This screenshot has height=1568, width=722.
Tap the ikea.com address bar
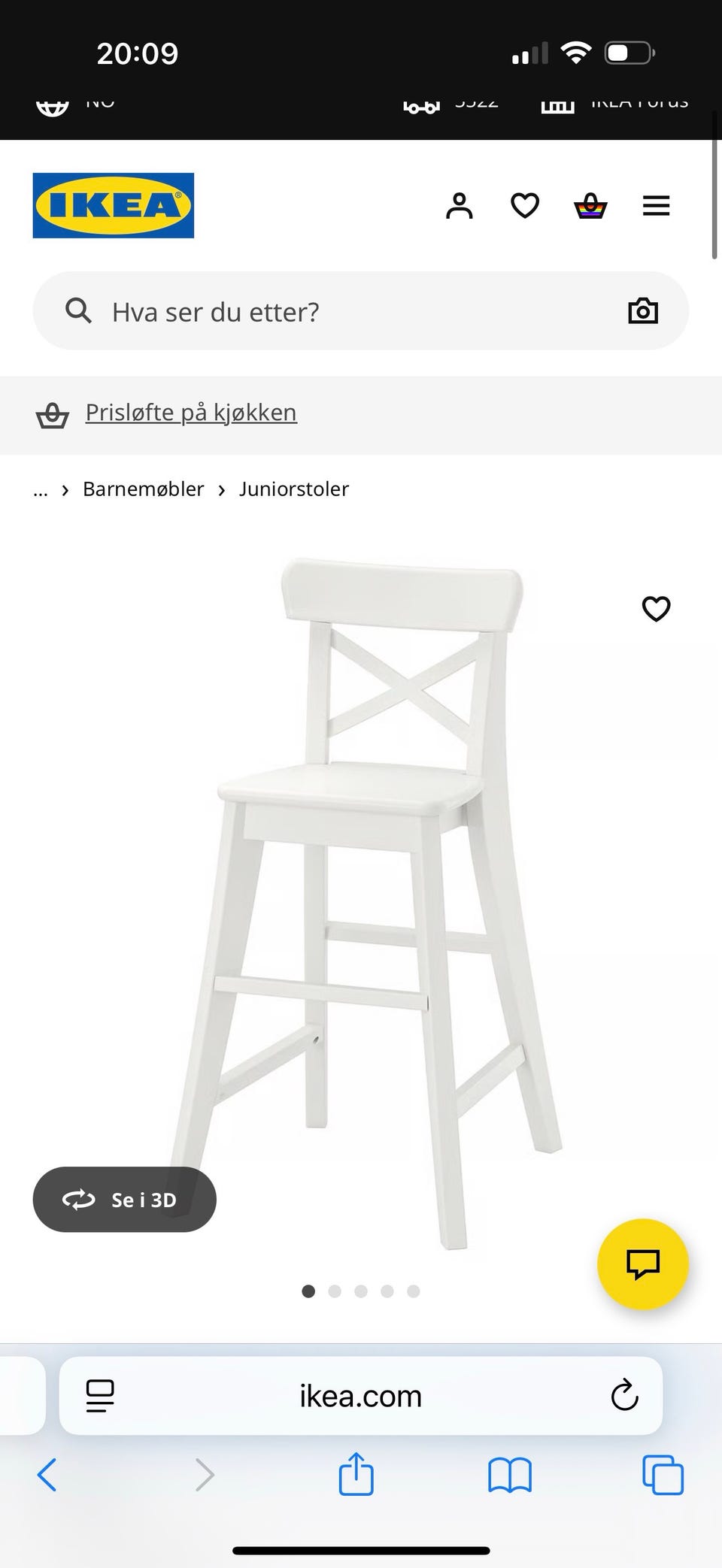[360, 1397]
